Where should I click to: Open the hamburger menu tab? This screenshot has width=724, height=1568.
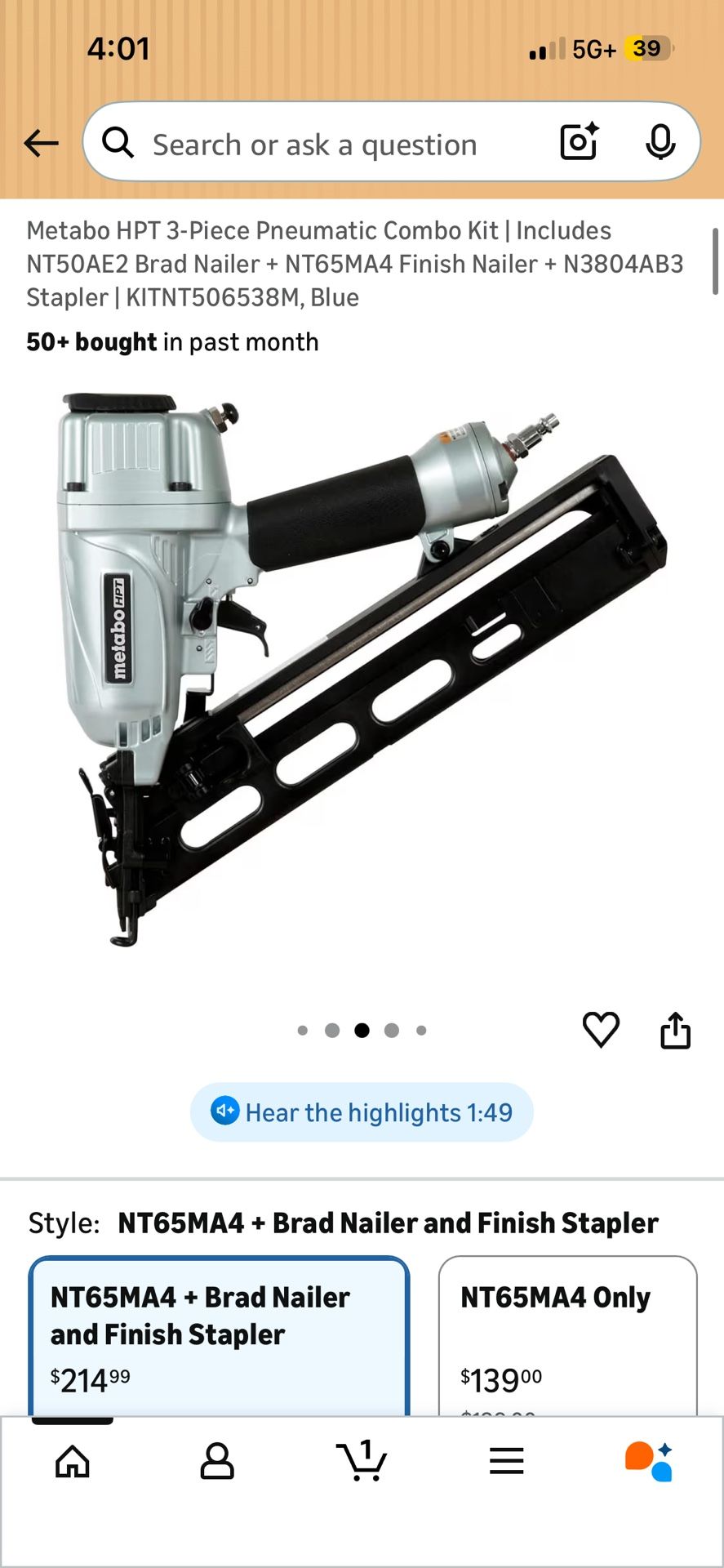(506, 1461)
